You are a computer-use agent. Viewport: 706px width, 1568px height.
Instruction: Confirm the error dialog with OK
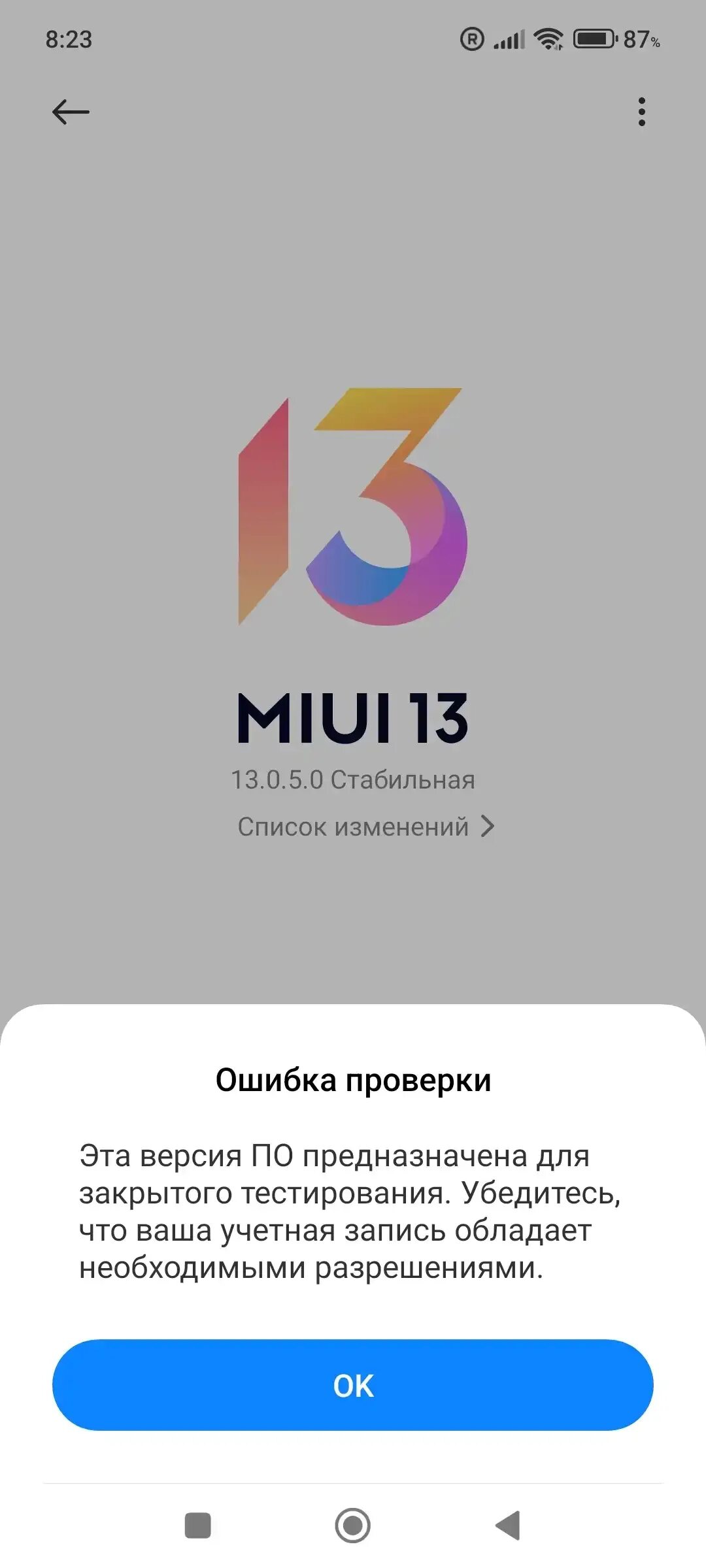[x=353, y=1385]
